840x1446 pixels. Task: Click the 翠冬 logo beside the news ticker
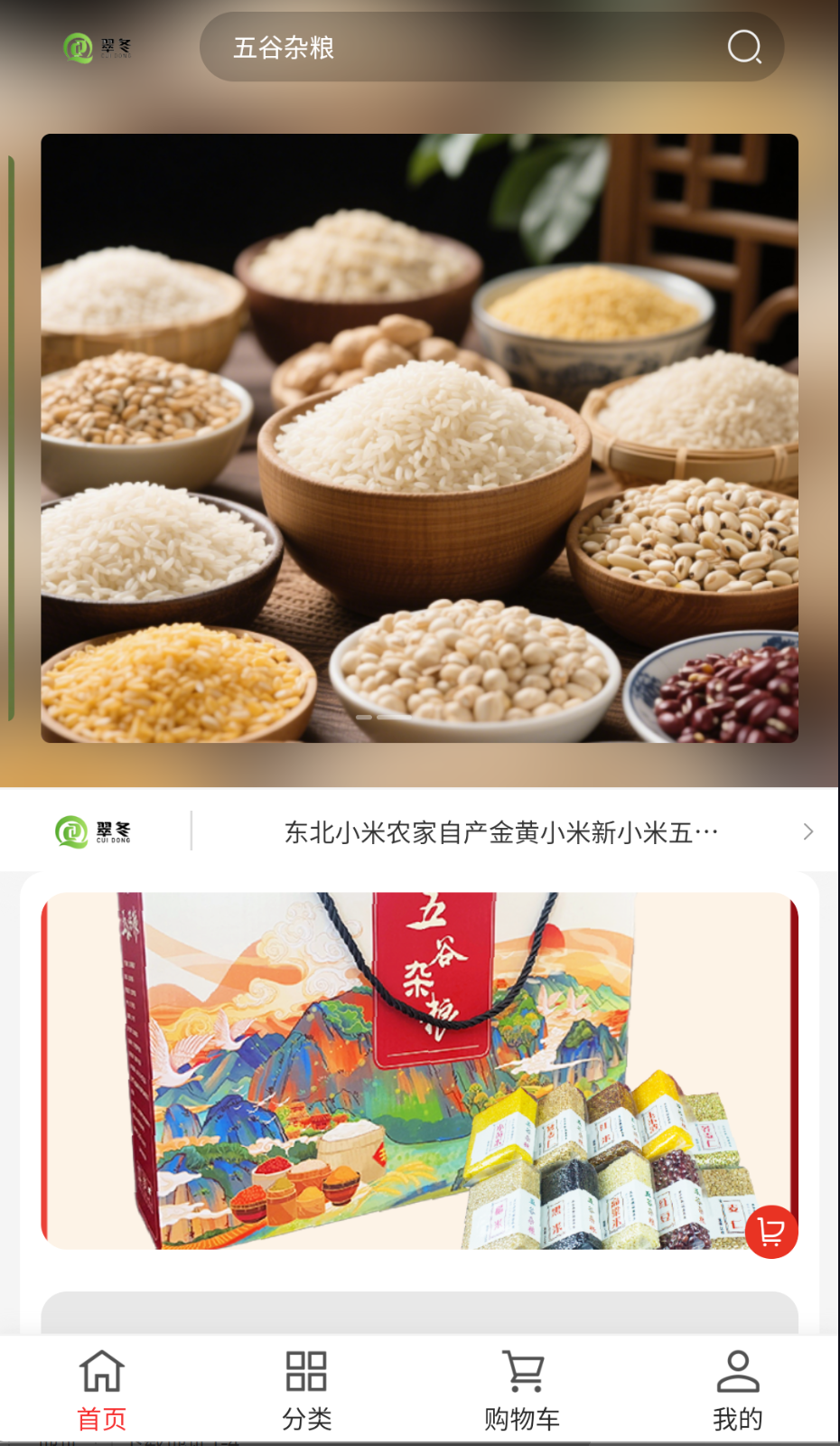(x=93, y=831)
